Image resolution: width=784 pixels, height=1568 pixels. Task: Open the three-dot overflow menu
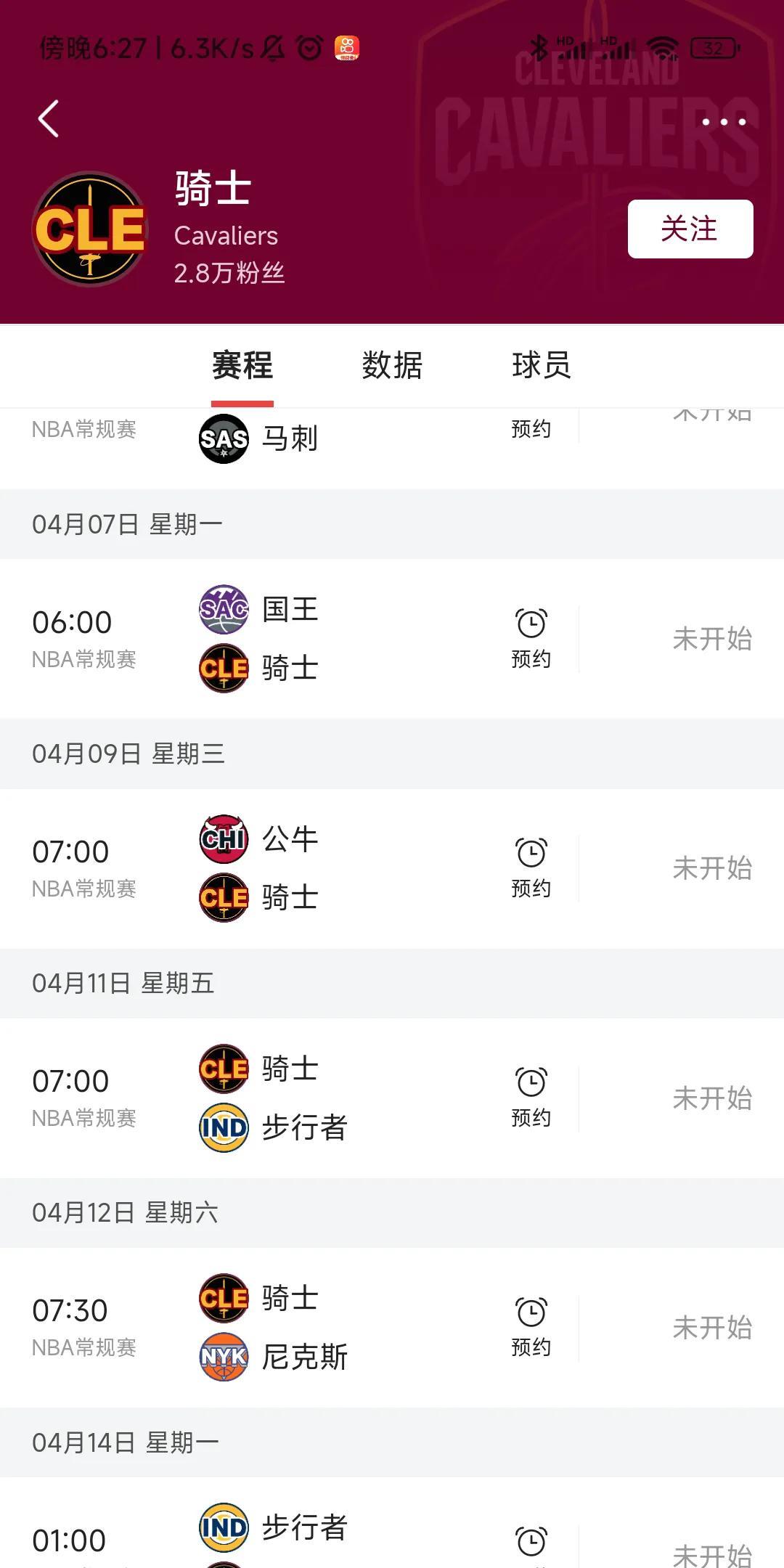point(724,122)
